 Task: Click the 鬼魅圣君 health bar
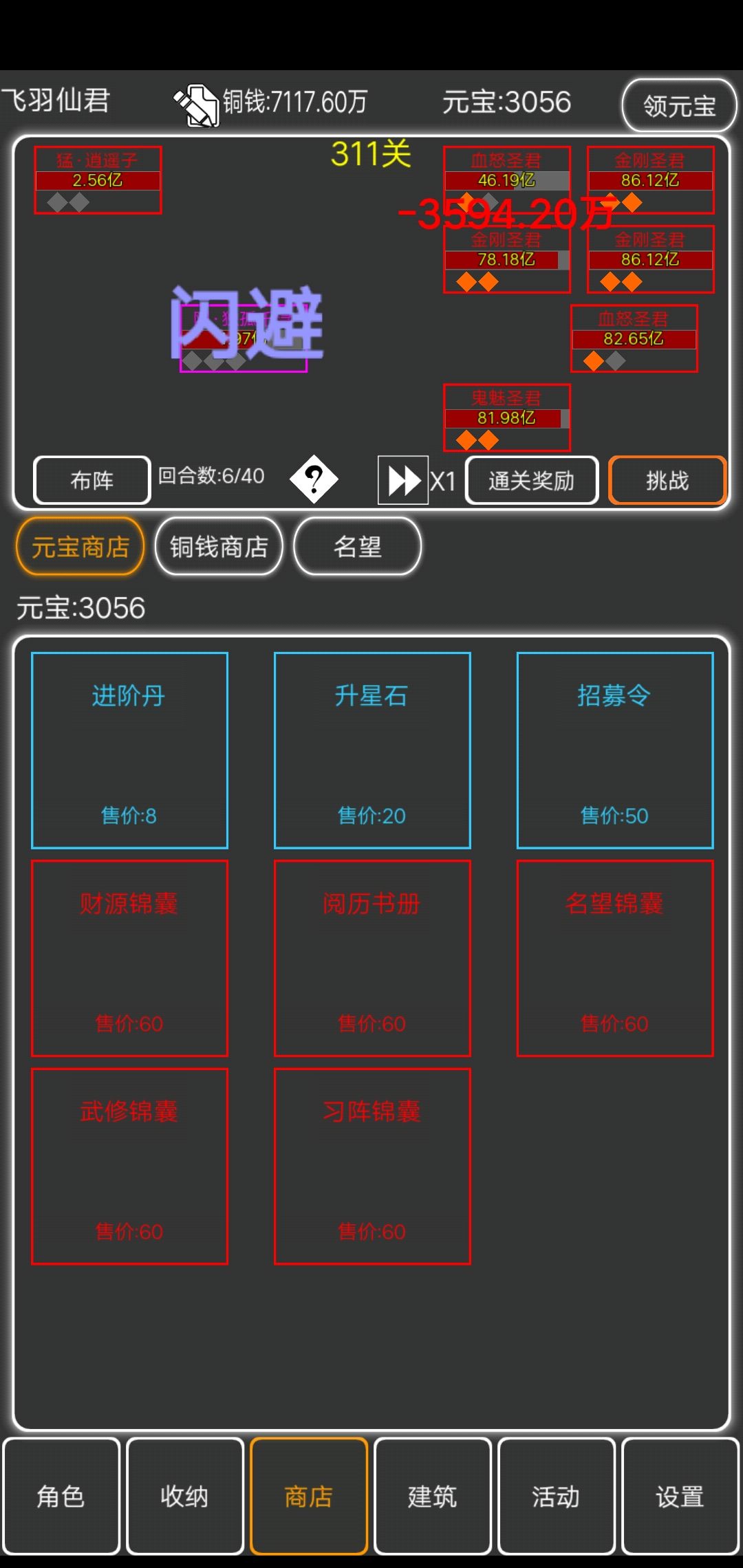tap(507, 419)
